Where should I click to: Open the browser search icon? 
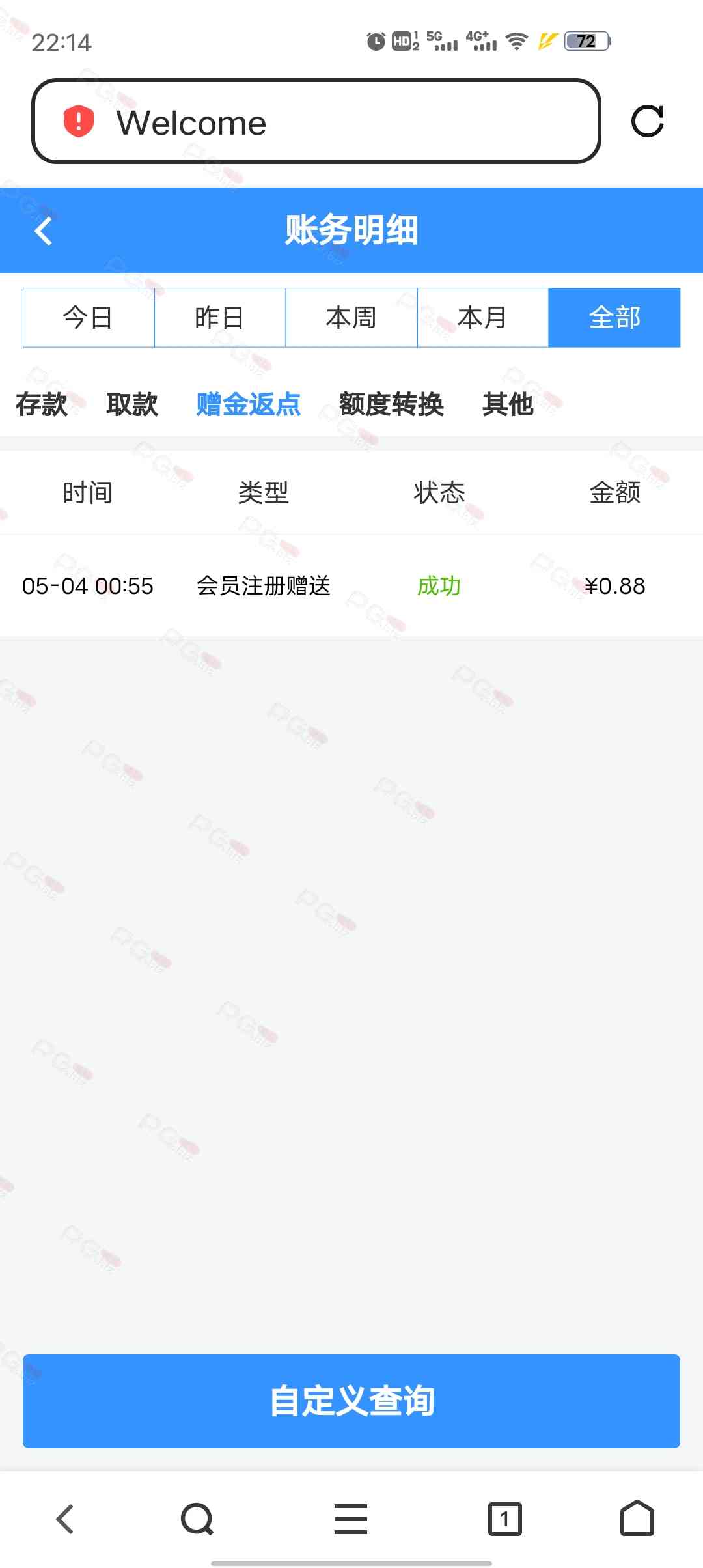197,1519
